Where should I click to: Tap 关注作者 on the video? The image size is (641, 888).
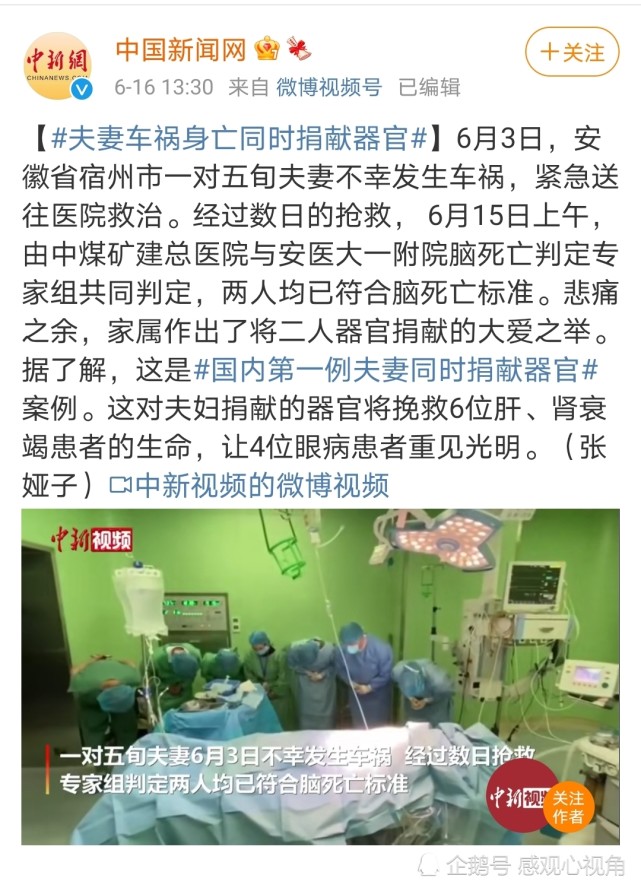click(568, 807)
